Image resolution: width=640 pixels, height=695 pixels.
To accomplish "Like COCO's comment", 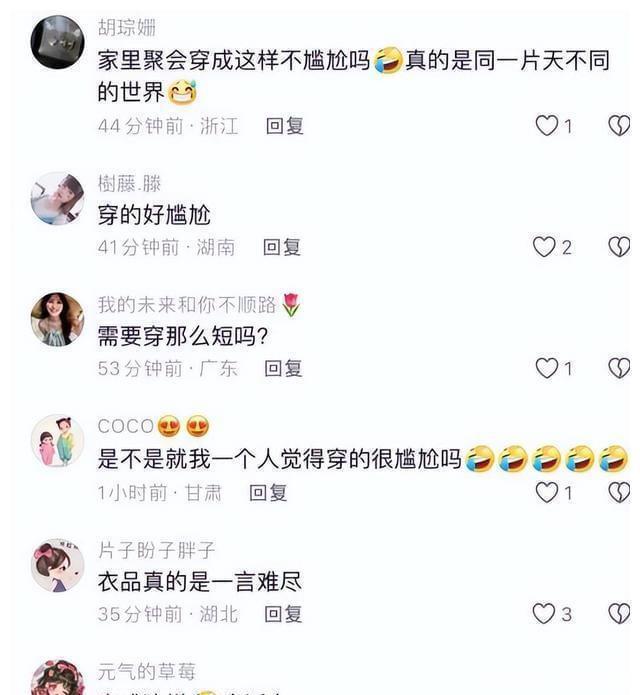I will [x=546, y=492].
